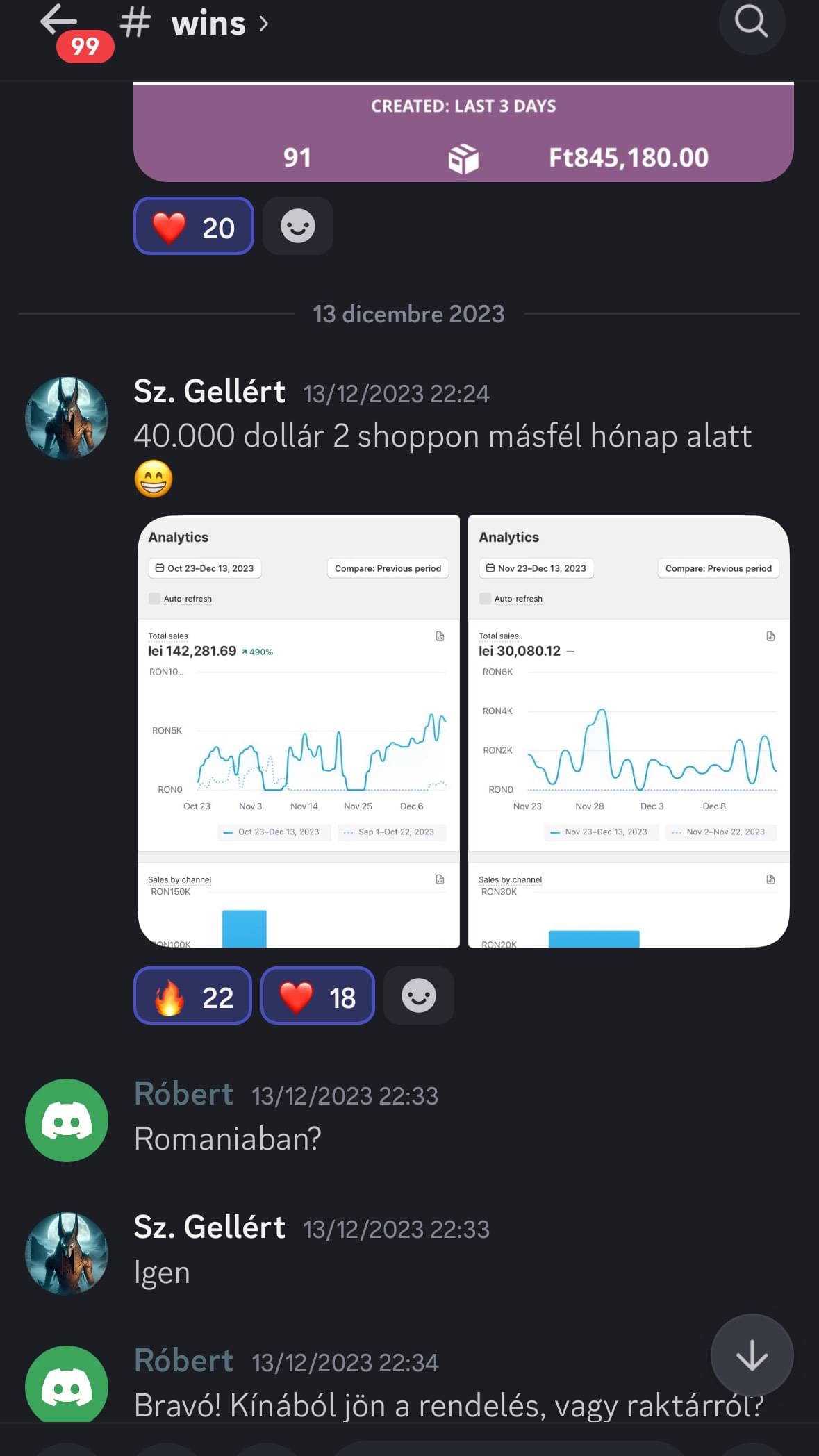
Task: Jump to latest messages with down arrow
Action: 752,1355
